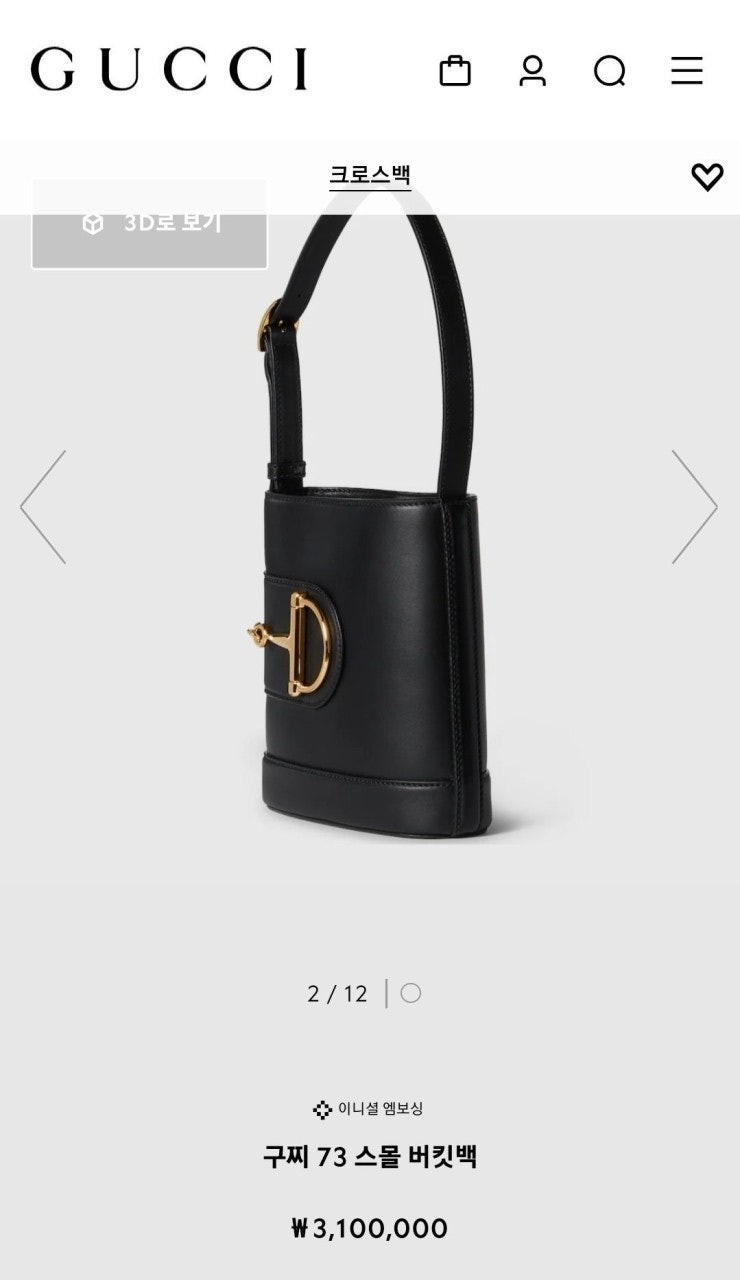Go to next product image
Screen dimensions: 740x1280
pos(694,507)
